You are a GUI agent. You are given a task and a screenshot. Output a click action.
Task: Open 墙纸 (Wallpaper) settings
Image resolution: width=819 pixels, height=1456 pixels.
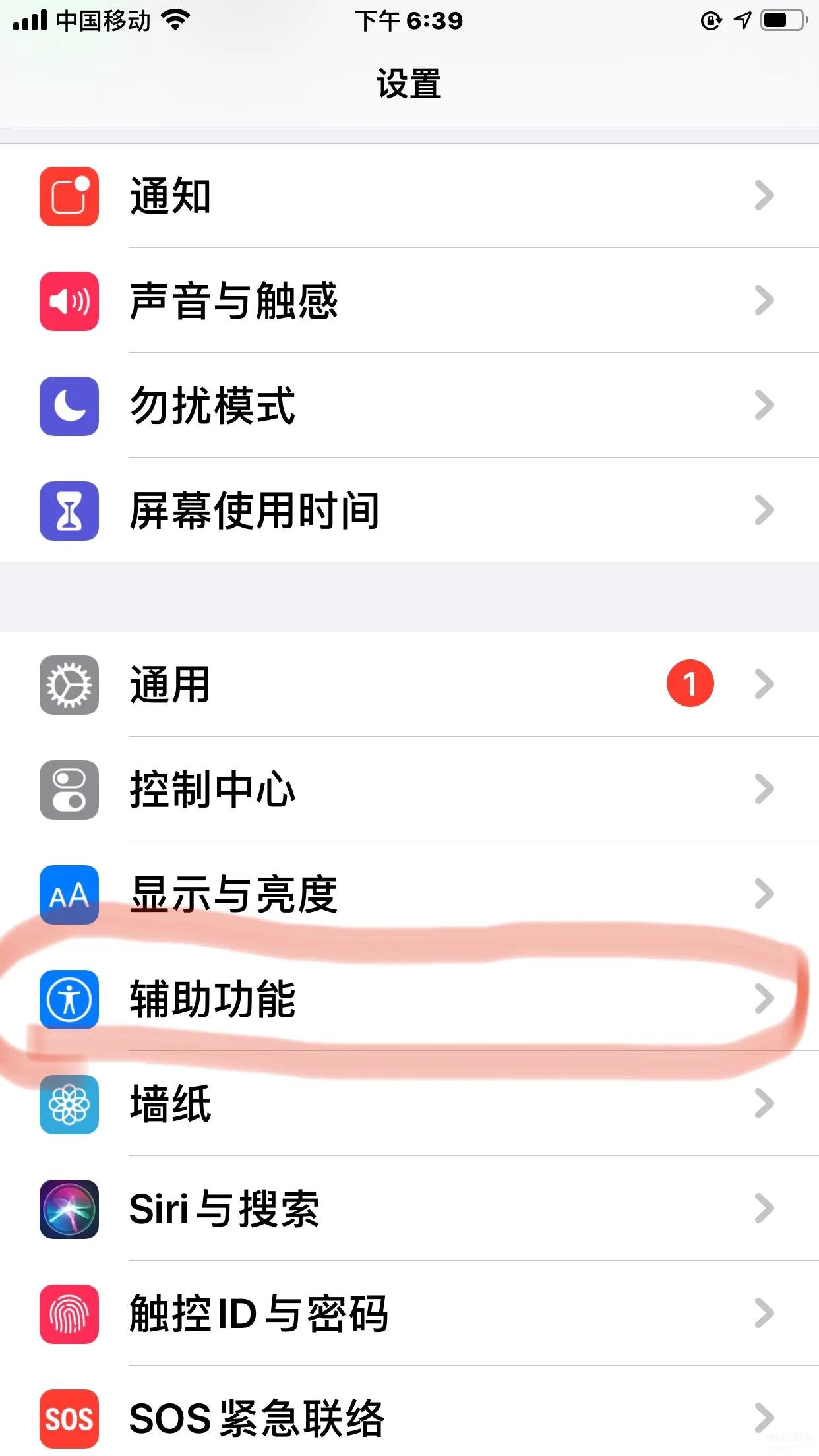point(409,1104)
